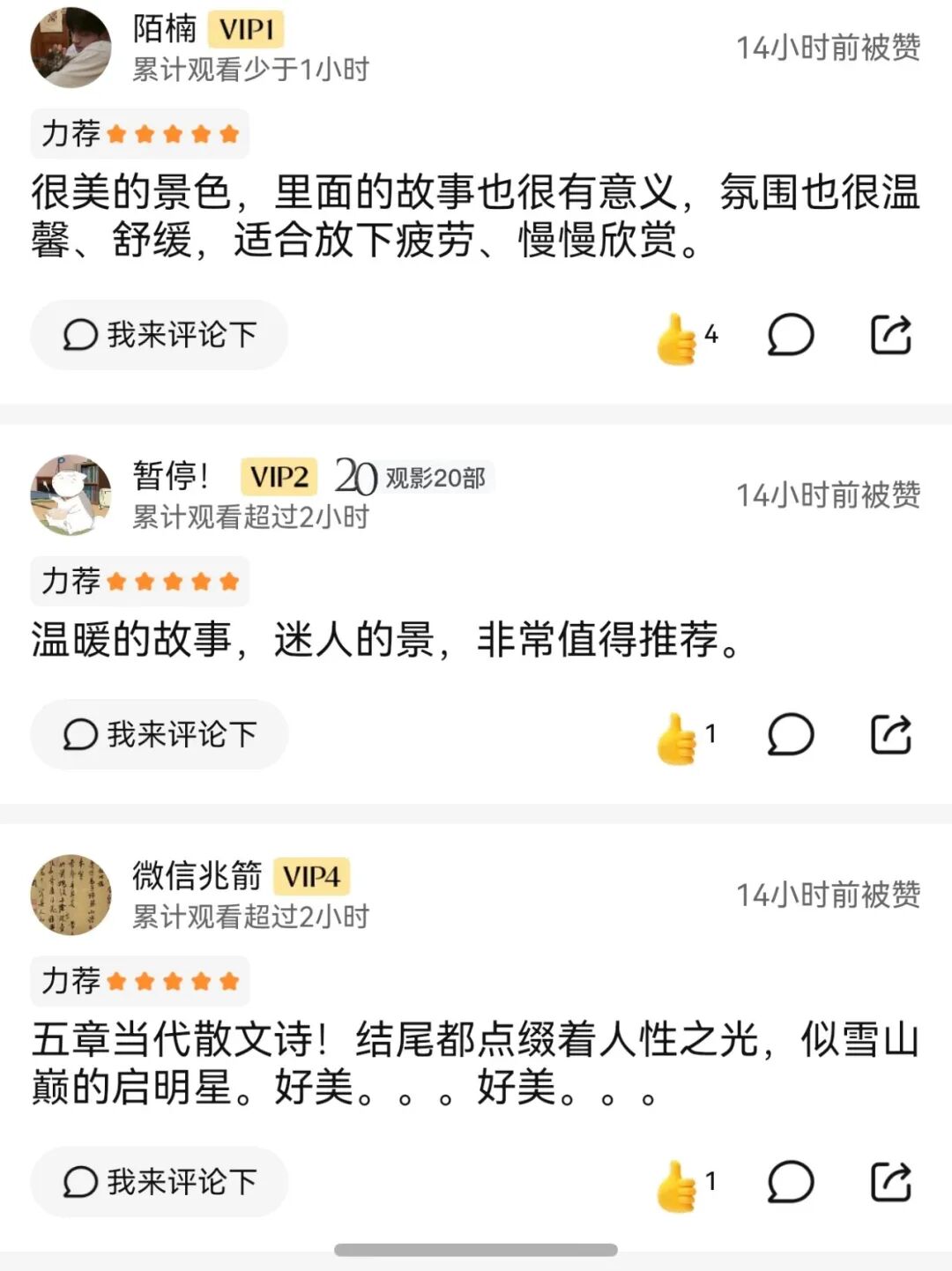
Task: Open comments on 暂停!'s review
Action: coord(790,734)
